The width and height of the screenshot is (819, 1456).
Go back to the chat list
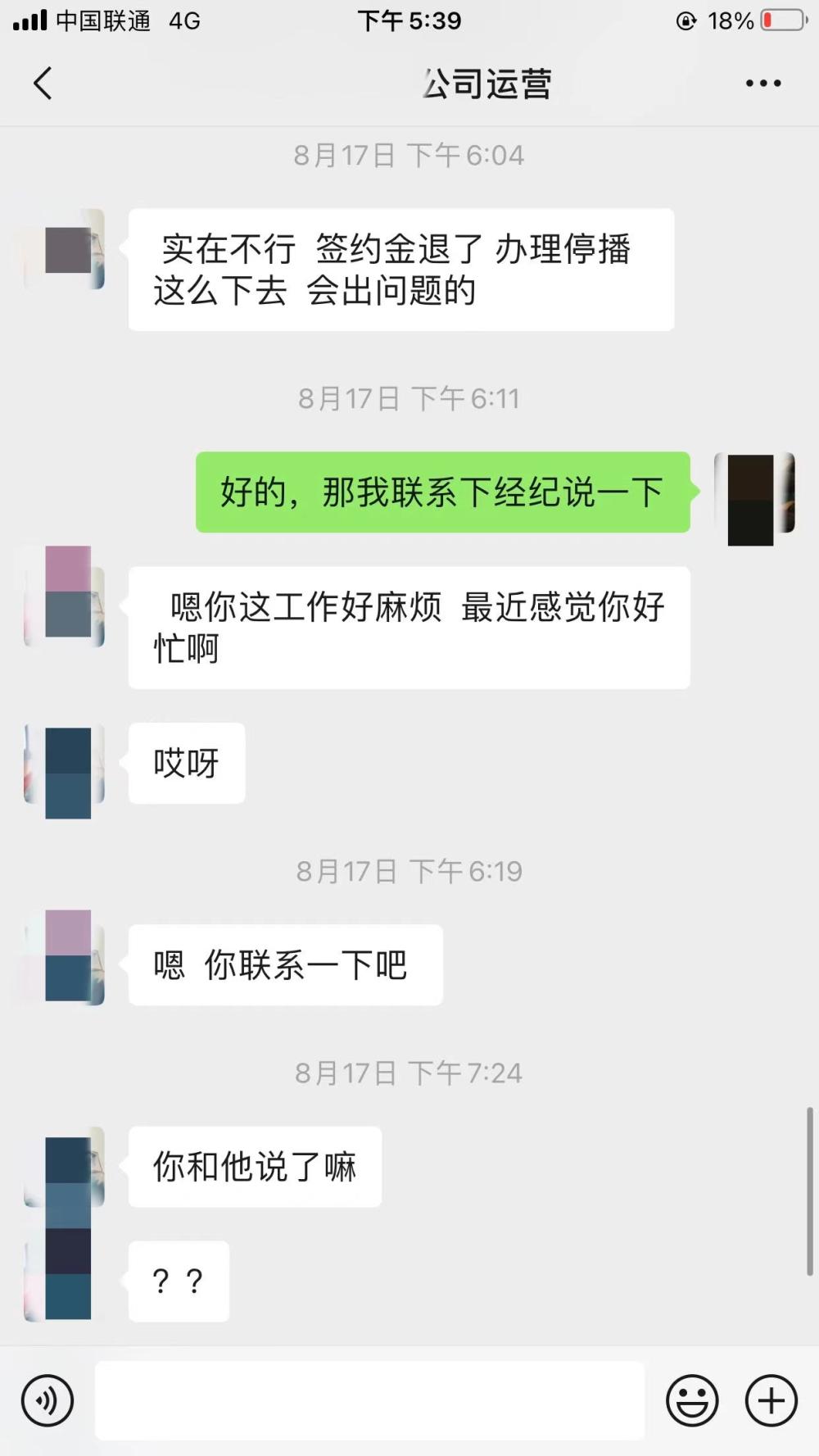(x=43, y=84)
